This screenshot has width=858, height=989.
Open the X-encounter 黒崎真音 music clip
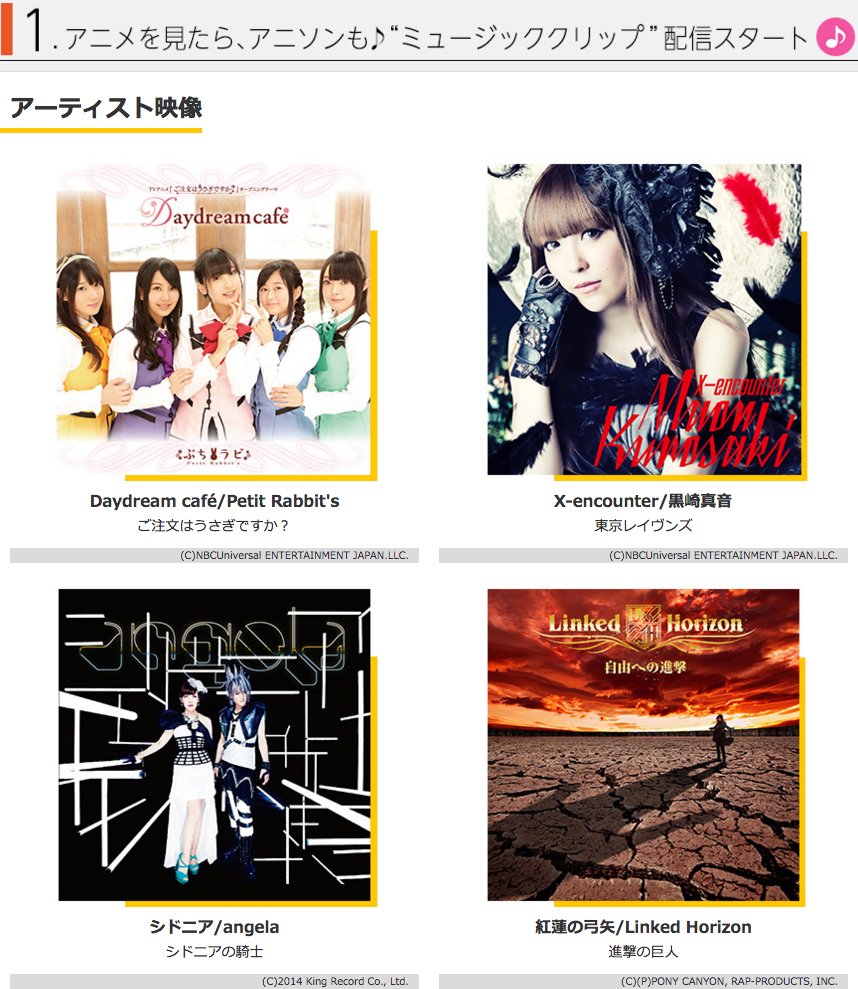644,318
